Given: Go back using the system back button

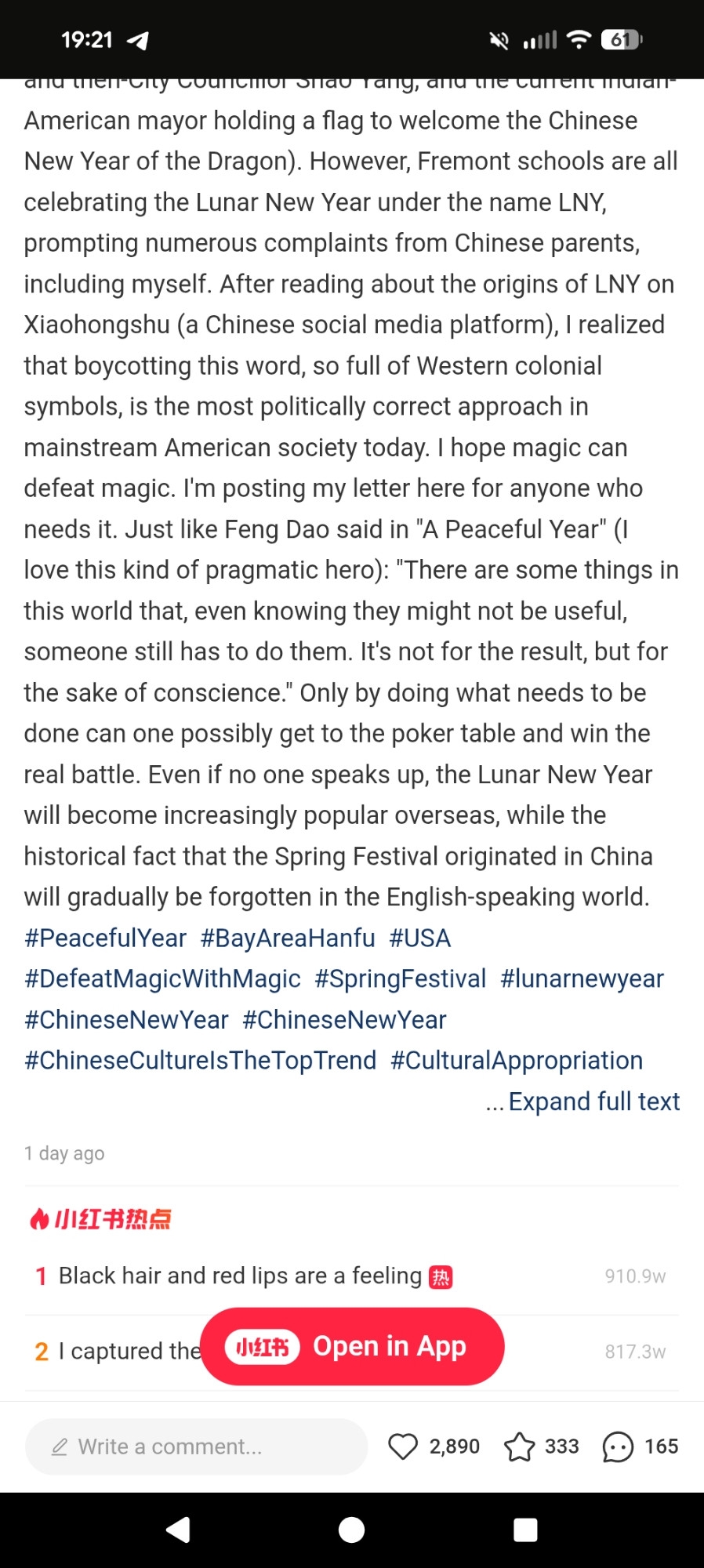Looking at the screenshot, I should [179, 1530].
